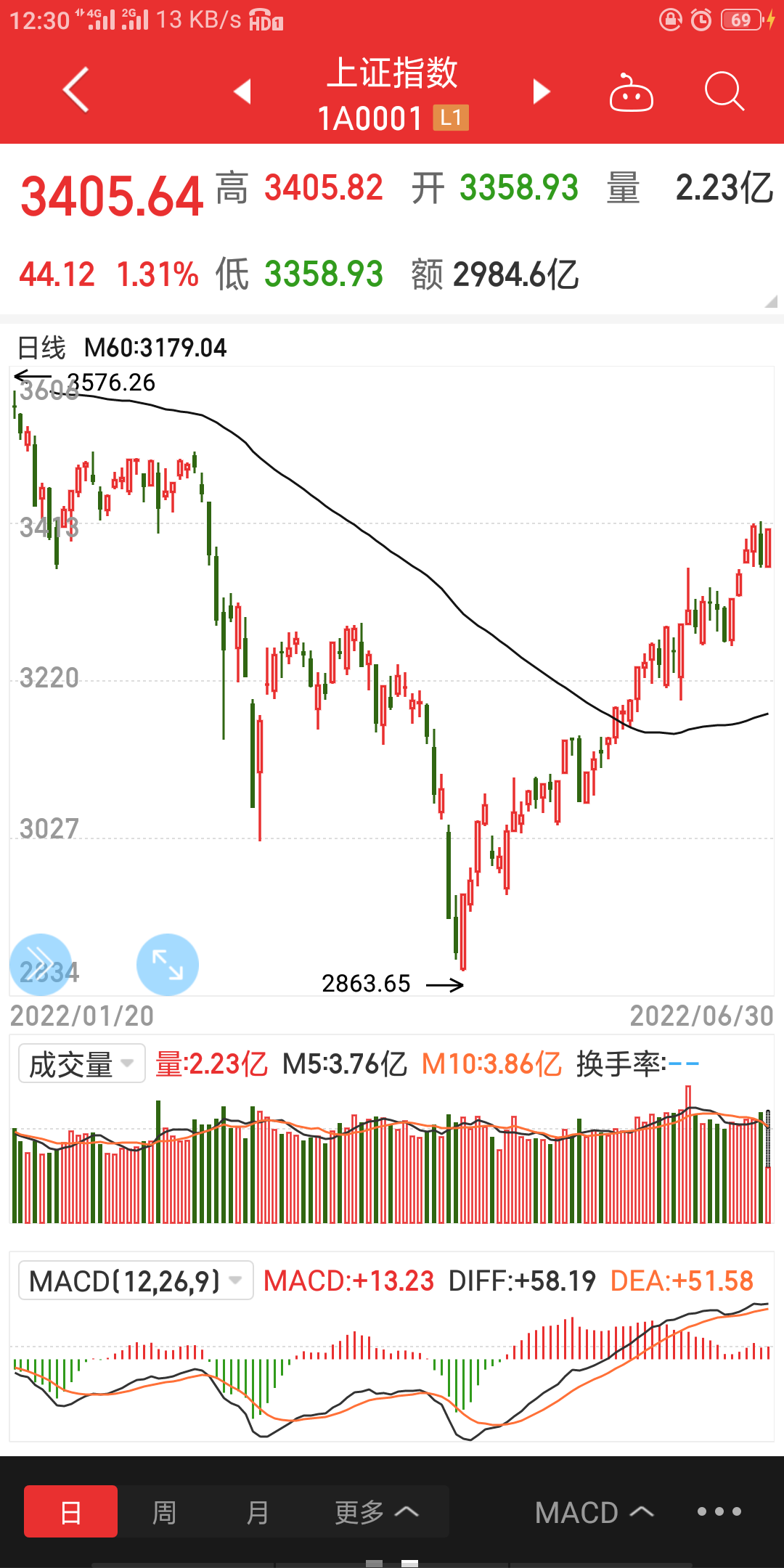Expand the 更多 period options

coord(376,1512)
